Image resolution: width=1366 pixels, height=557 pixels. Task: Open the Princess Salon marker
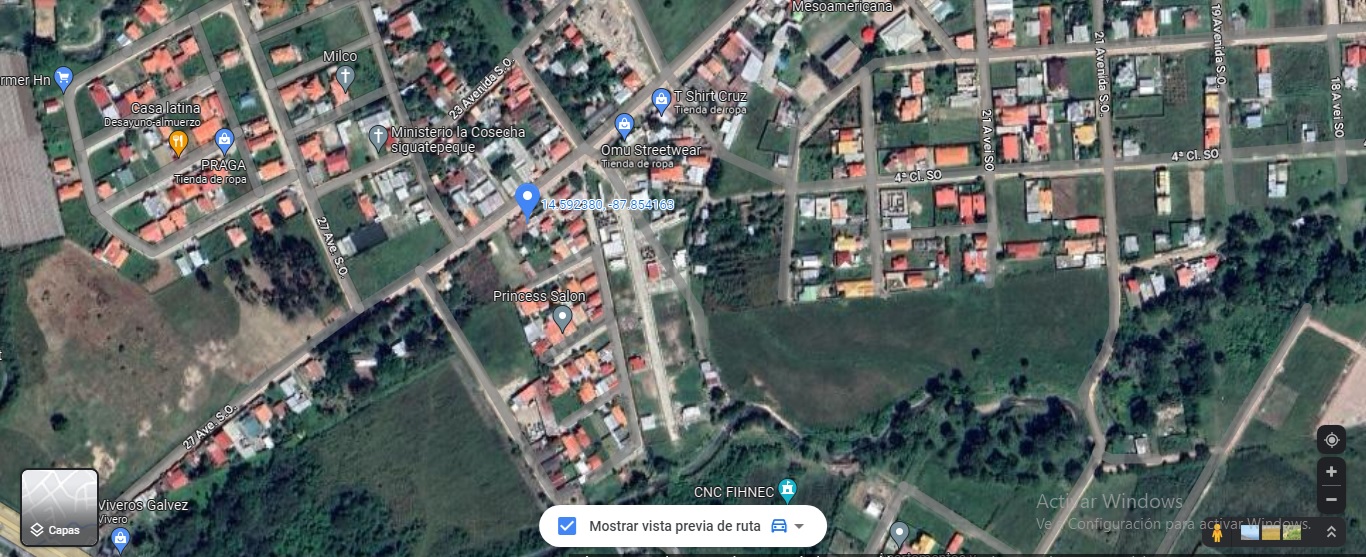pyautogui.click(x=562, y=319)
